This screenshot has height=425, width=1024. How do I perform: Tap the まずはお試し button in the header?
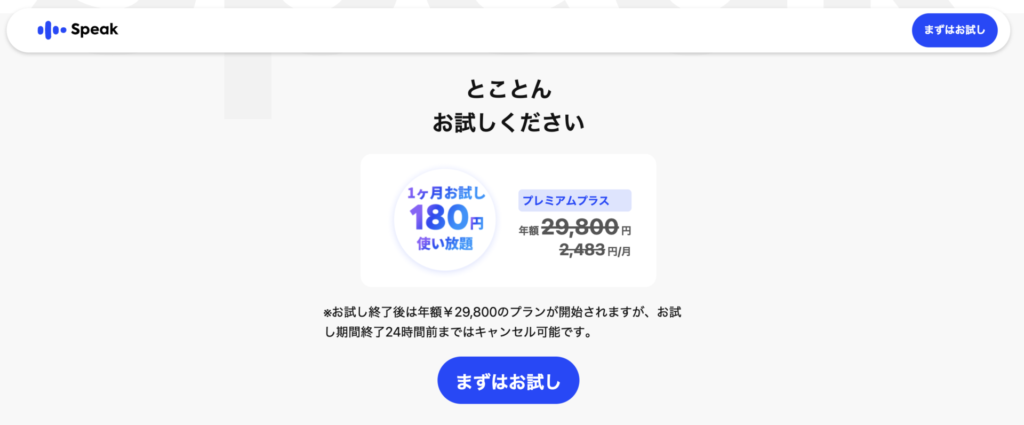[x=954, y=30]
